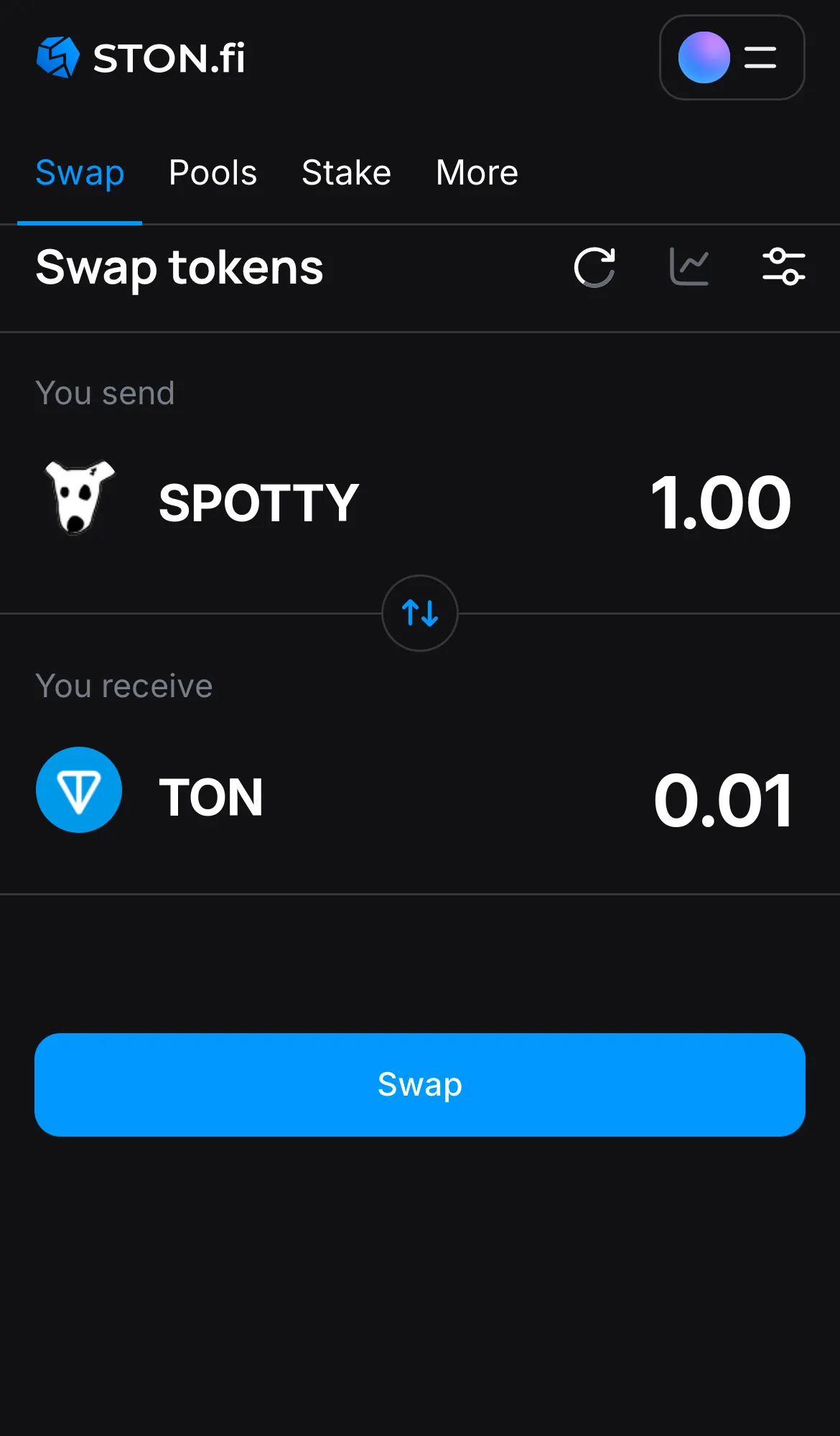Select the Swap tab
Viewport: 840px width, 1436px height.
click(80, 172)
